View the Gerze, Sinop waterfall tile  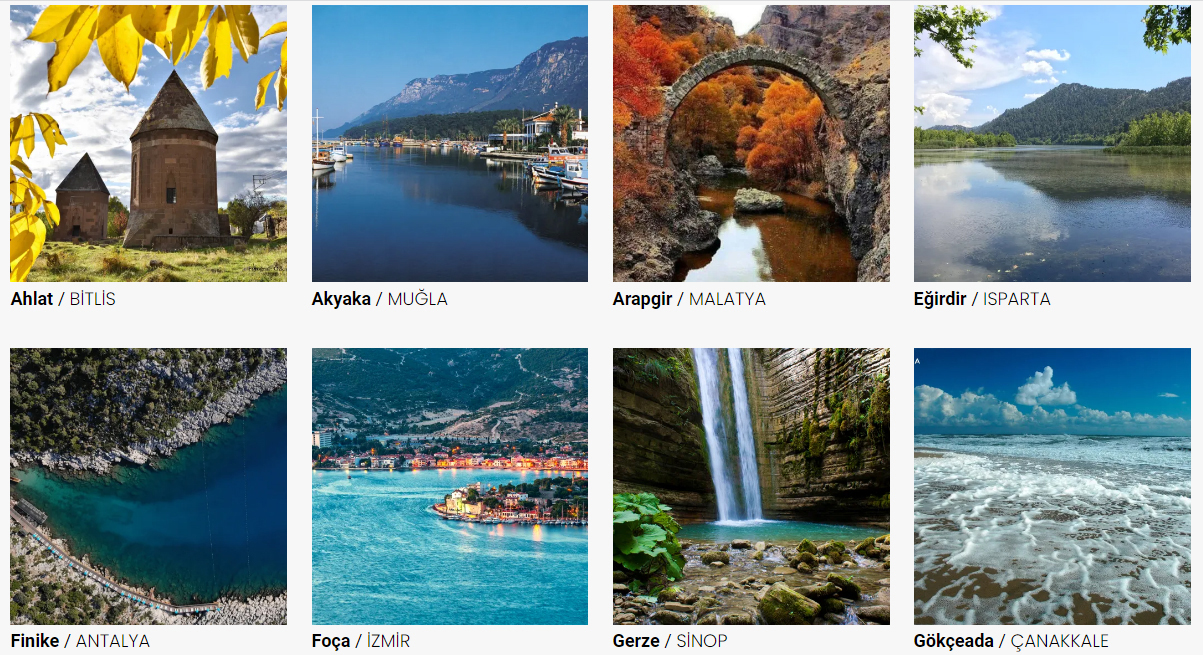pos(750,486)
